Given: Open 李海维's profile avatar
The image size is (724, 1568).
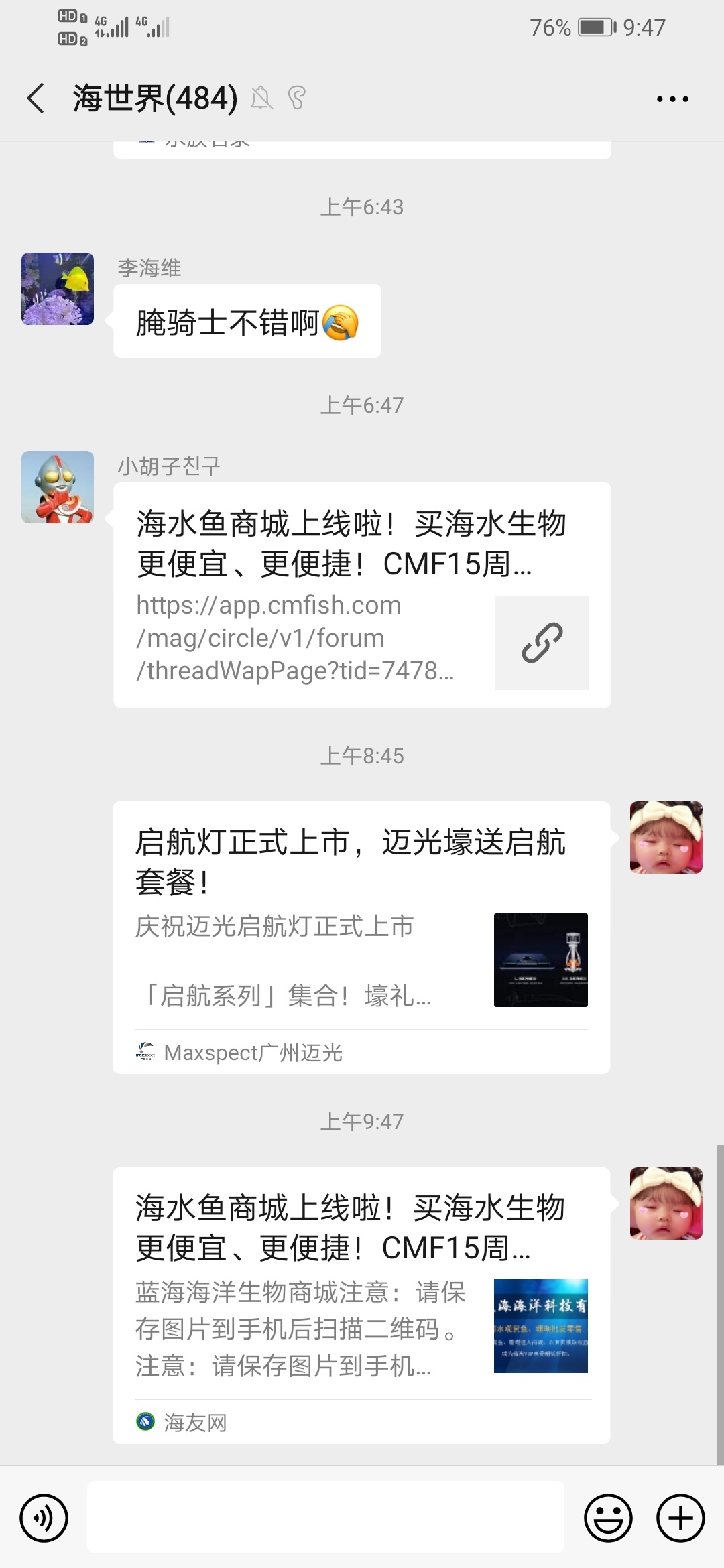Looking at the screenshot, I should point(58,289).
